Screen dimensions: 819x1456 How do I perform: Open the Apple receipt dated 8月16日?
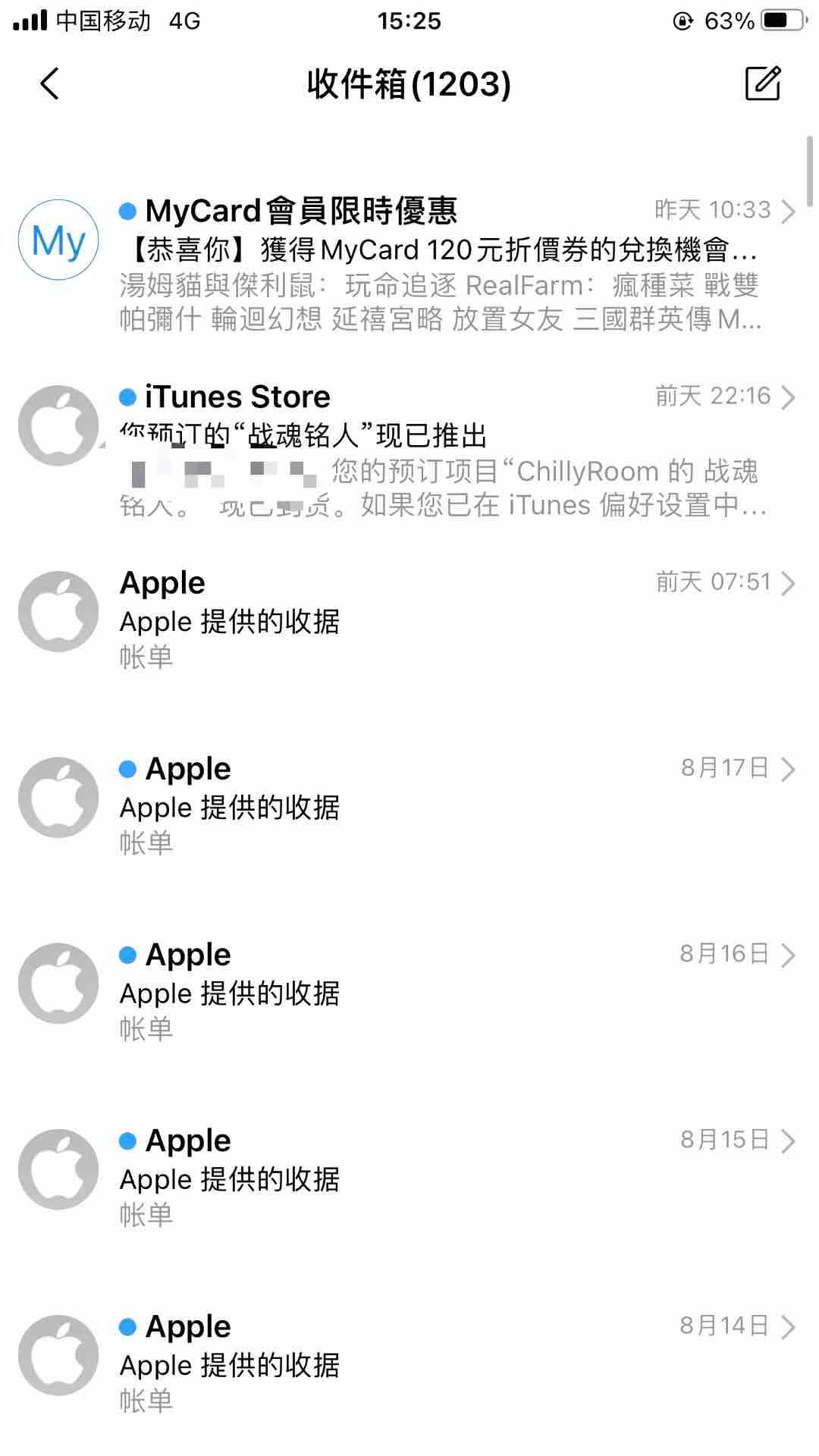[x=409, y=1007]
